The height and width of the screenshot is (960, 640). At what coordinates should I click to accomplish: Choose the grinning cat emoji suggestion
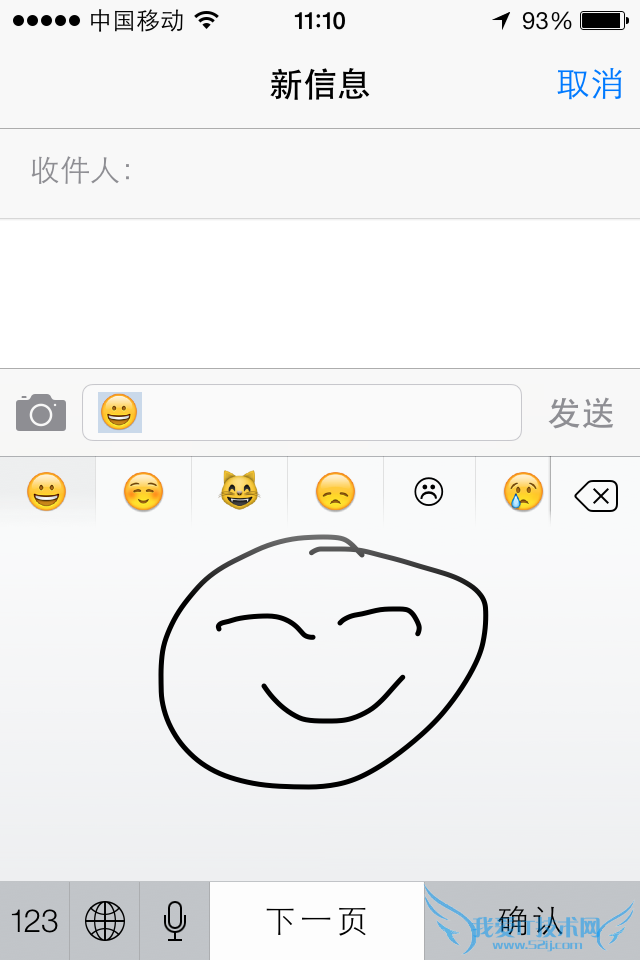pyautogui.click(x=239, y=492)
